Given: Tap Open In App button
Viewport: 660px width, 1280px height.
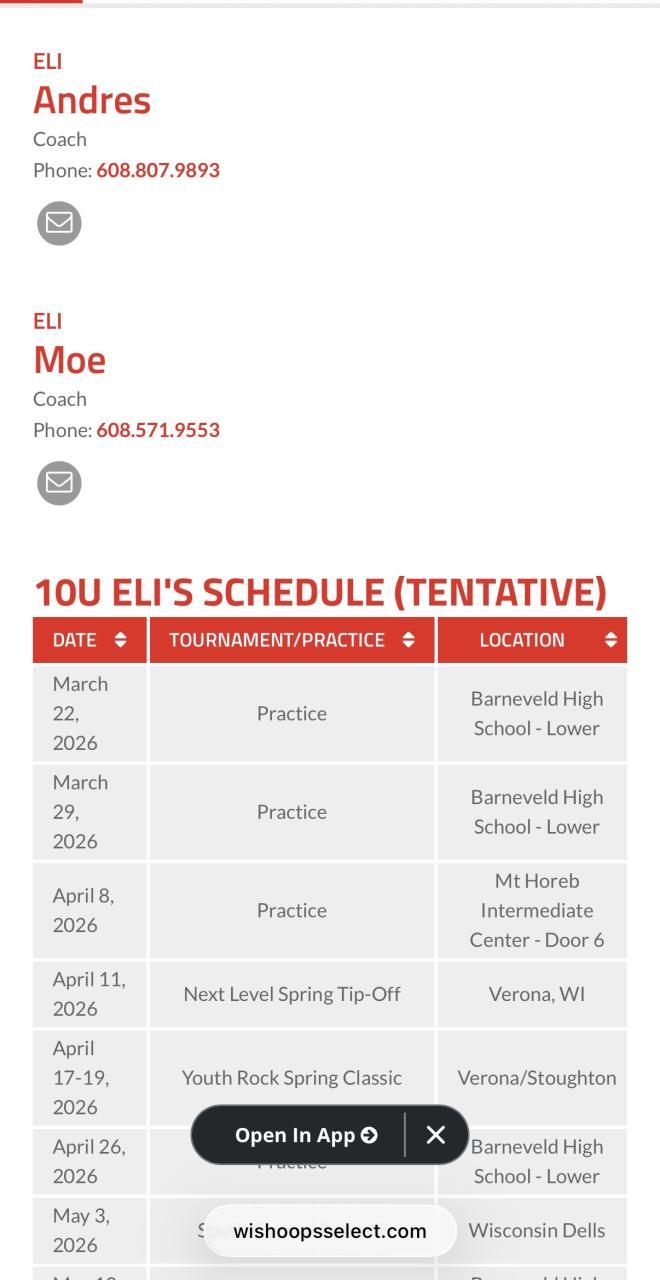Looking at the screenshot, I should pos(306,1135).
